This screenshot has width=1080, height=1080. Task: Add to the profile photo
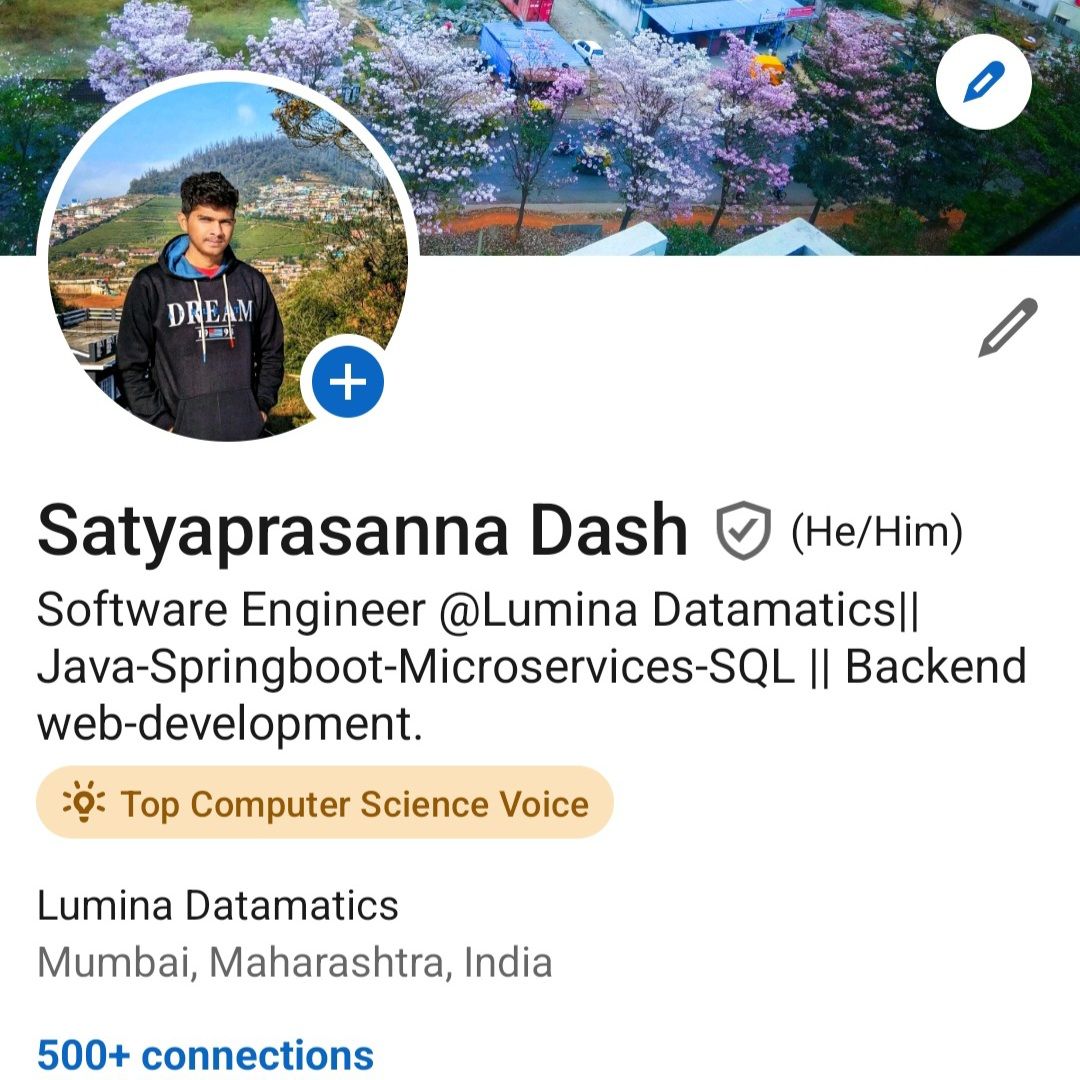pyautogui.click(x=347, y=382)
